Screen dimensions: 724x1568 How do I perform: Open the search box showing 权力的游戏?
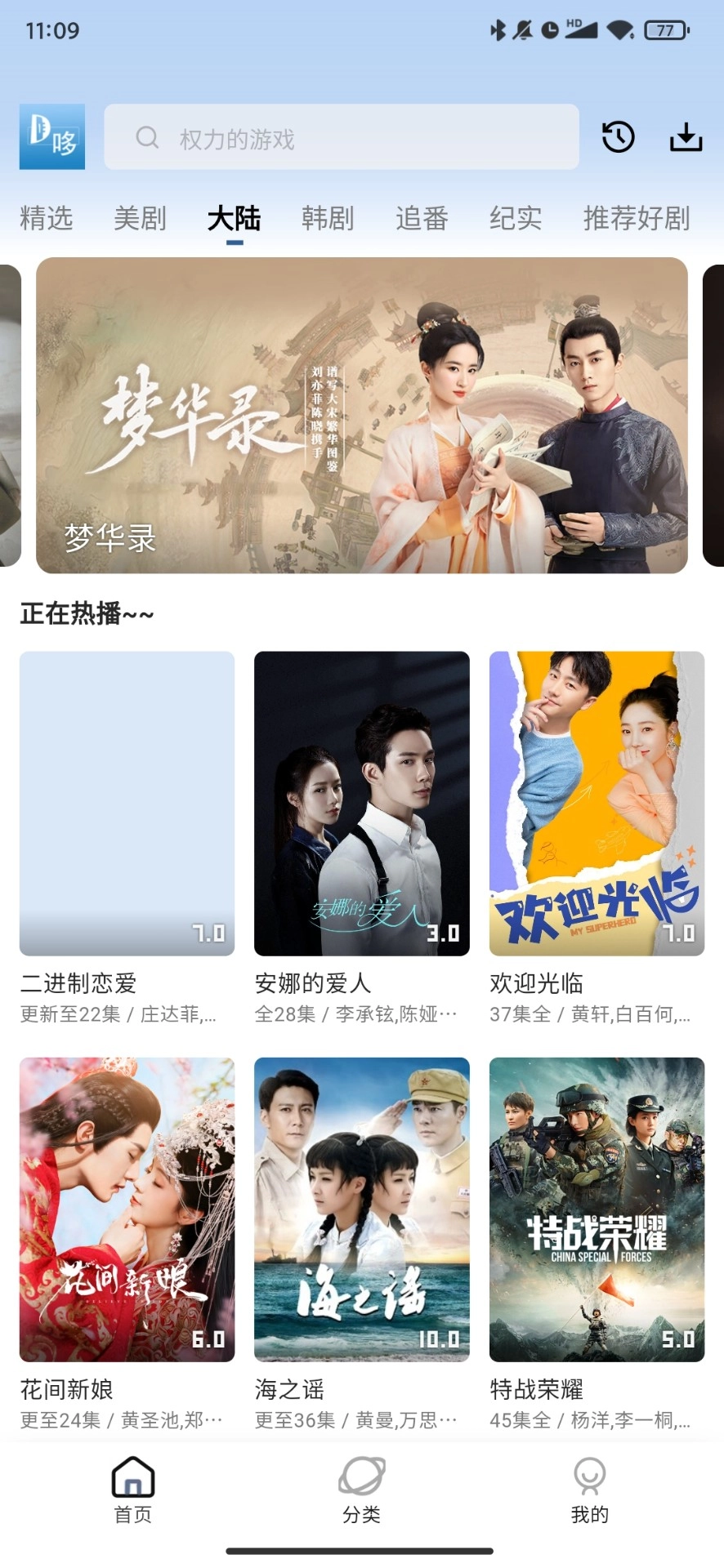(342, 137)
